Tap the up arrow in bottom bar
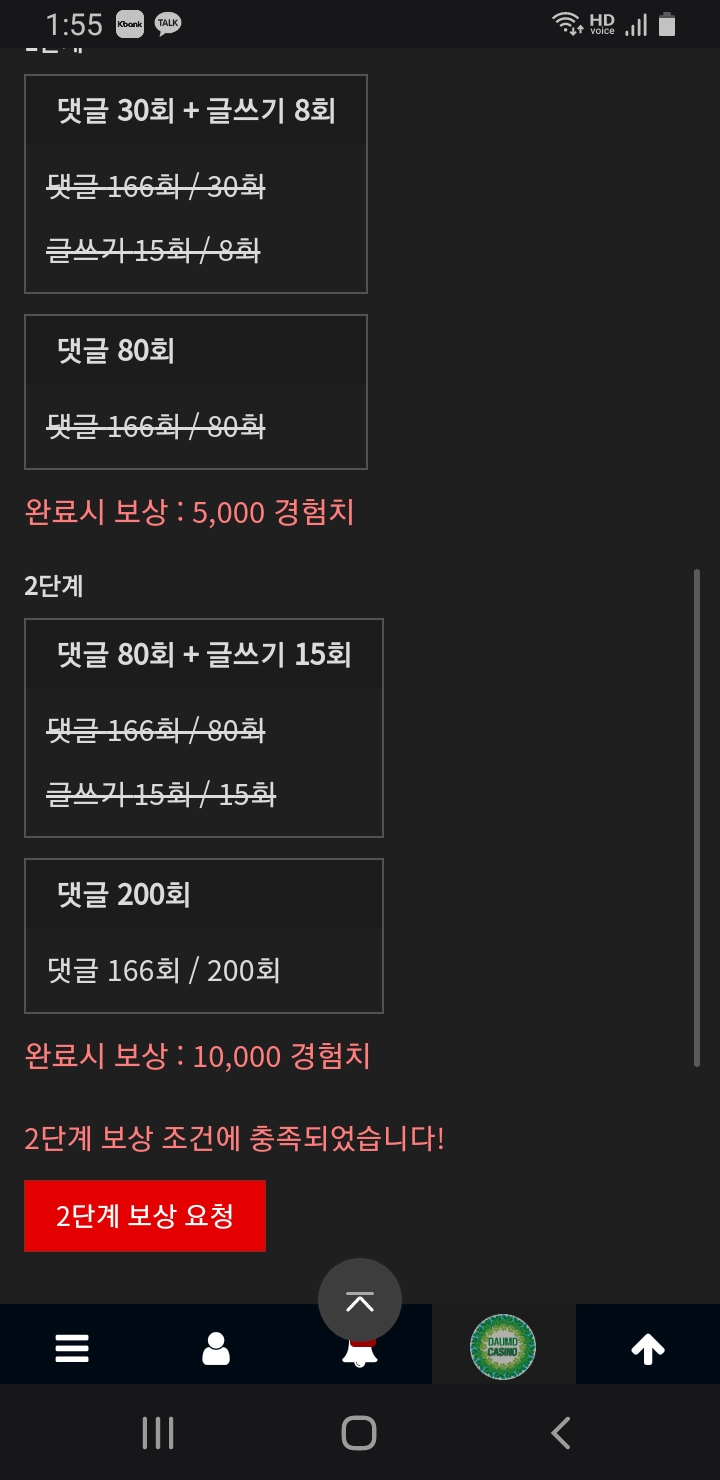Viewport: 720px width, 1480px height. (x=648, y=1349)
